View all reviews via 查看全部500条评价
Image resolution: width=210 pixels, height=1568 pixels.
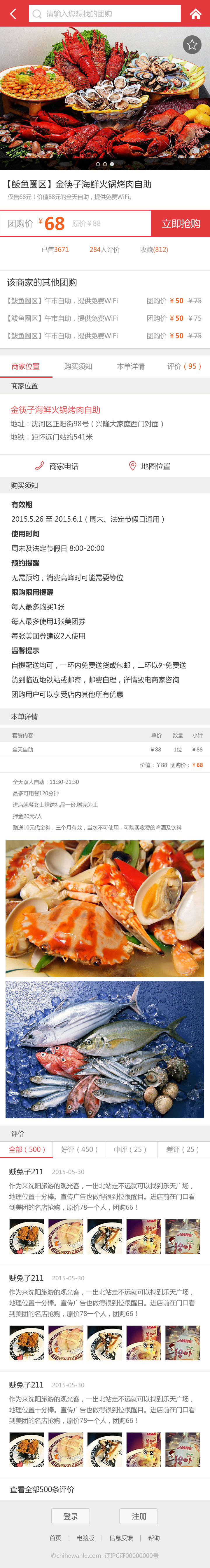42,1489
